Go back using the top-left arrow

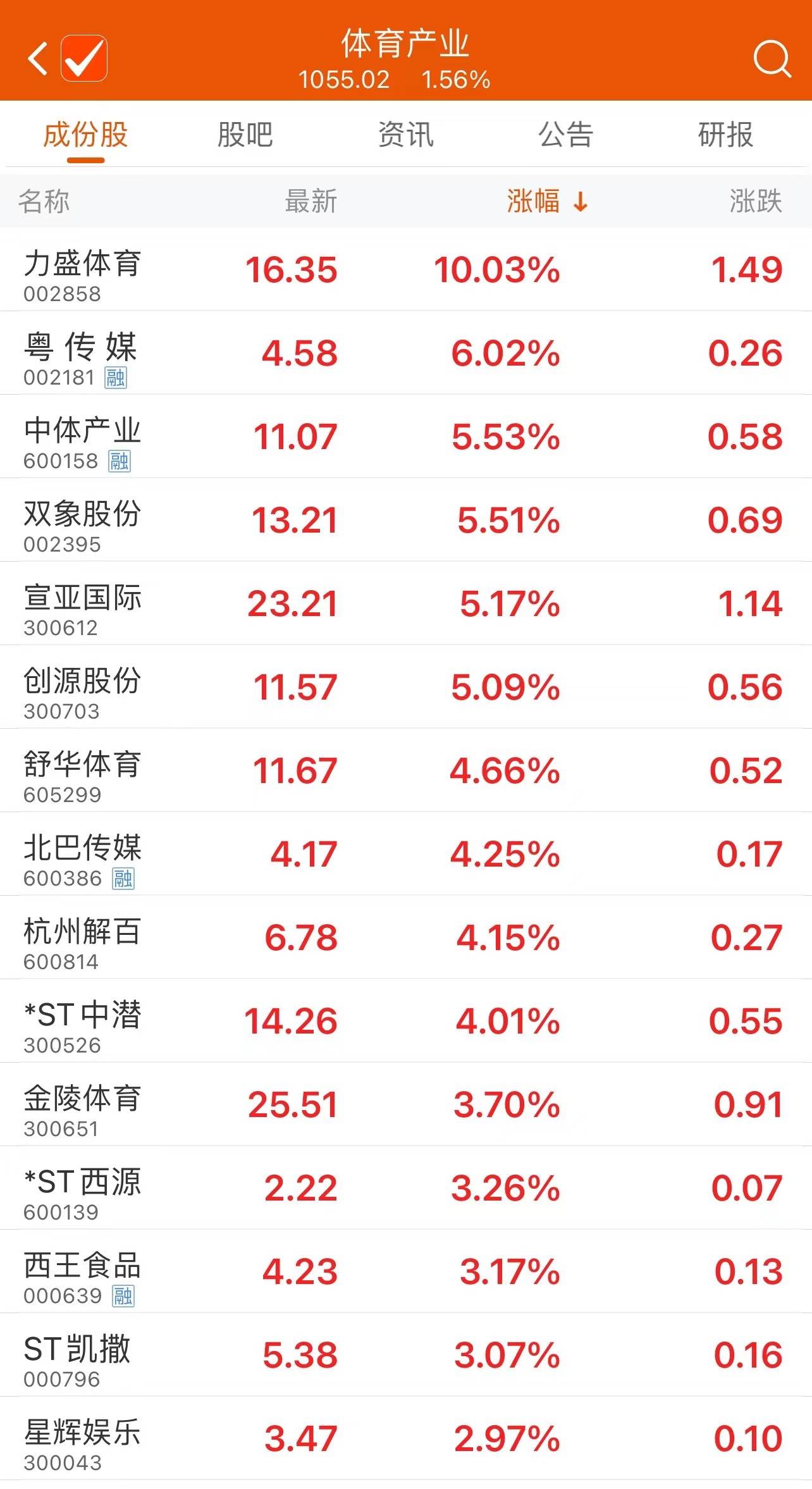(38, 58)
